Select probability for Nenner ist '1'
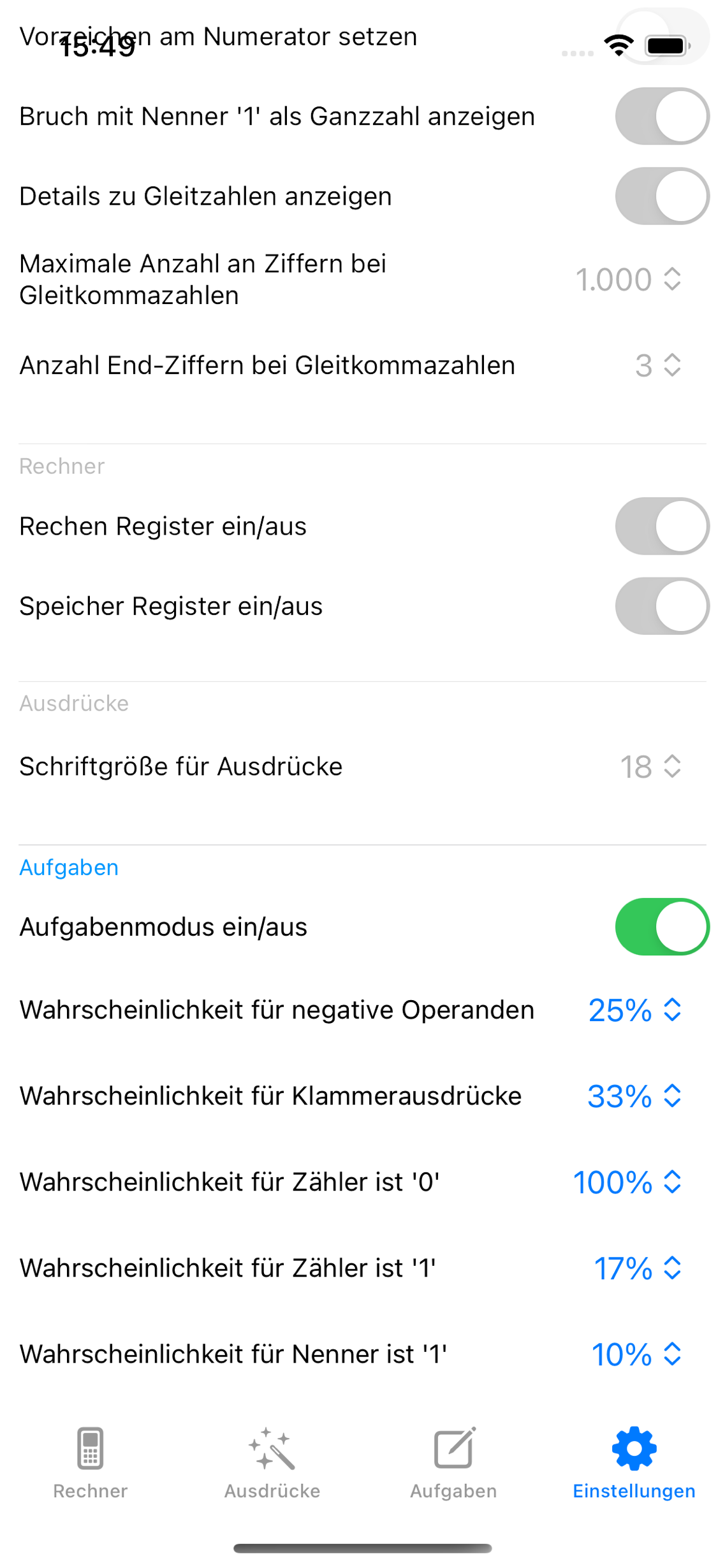 click(x=636, y=1354)
